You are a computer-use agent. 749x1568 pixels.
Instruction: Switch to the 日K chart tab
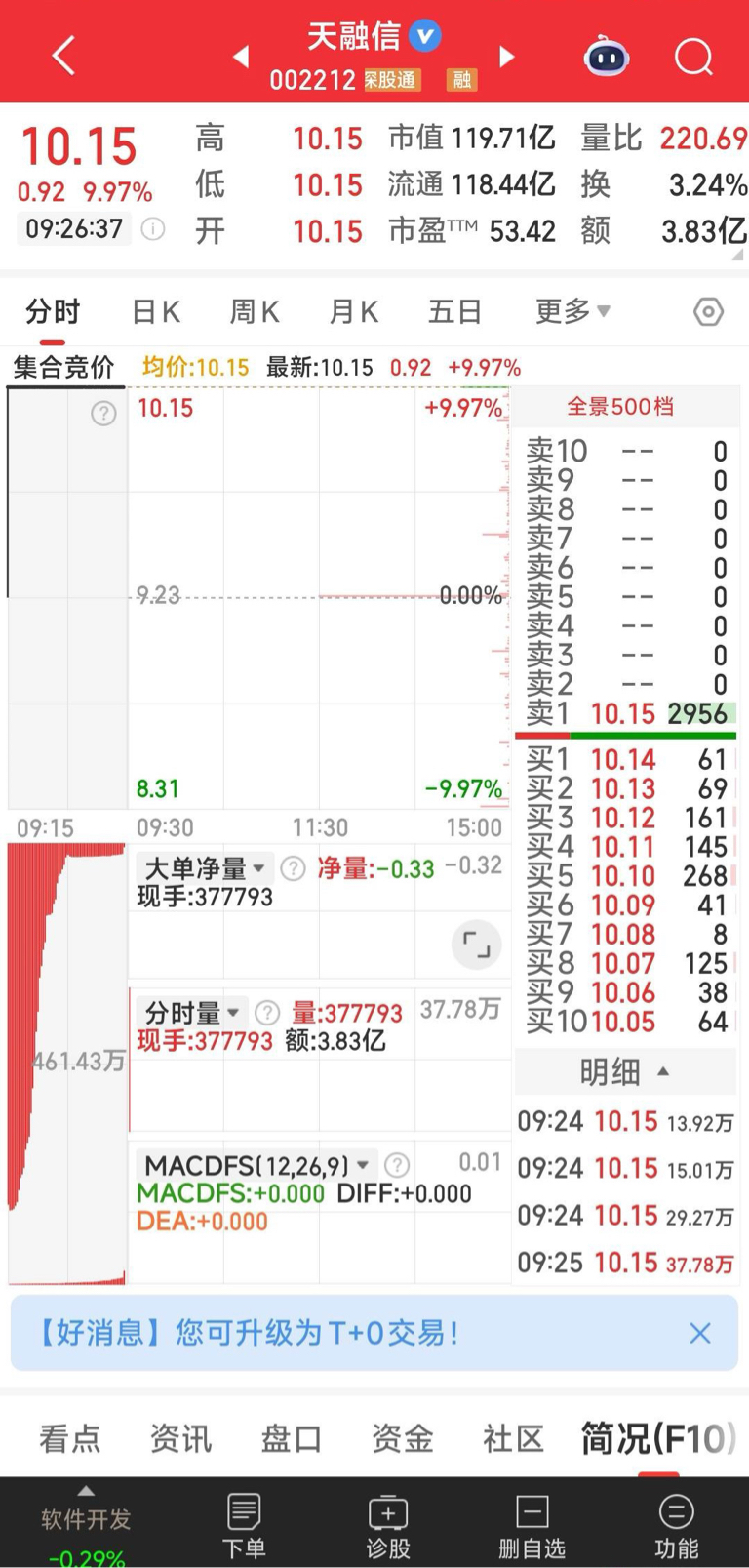tap(156, 311)
